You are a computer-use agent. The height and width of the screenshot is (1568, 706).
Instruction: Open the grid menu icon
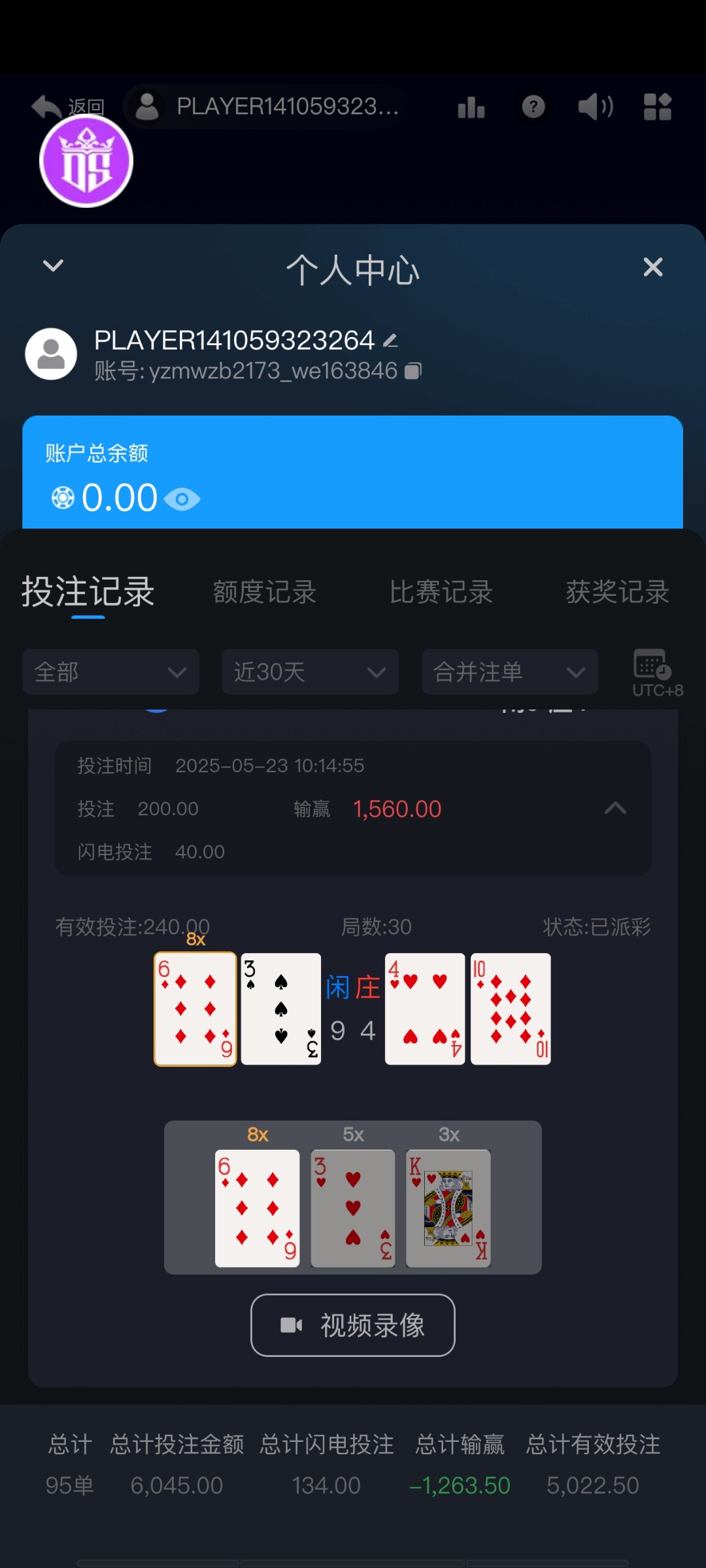click(x=658, y=107)
